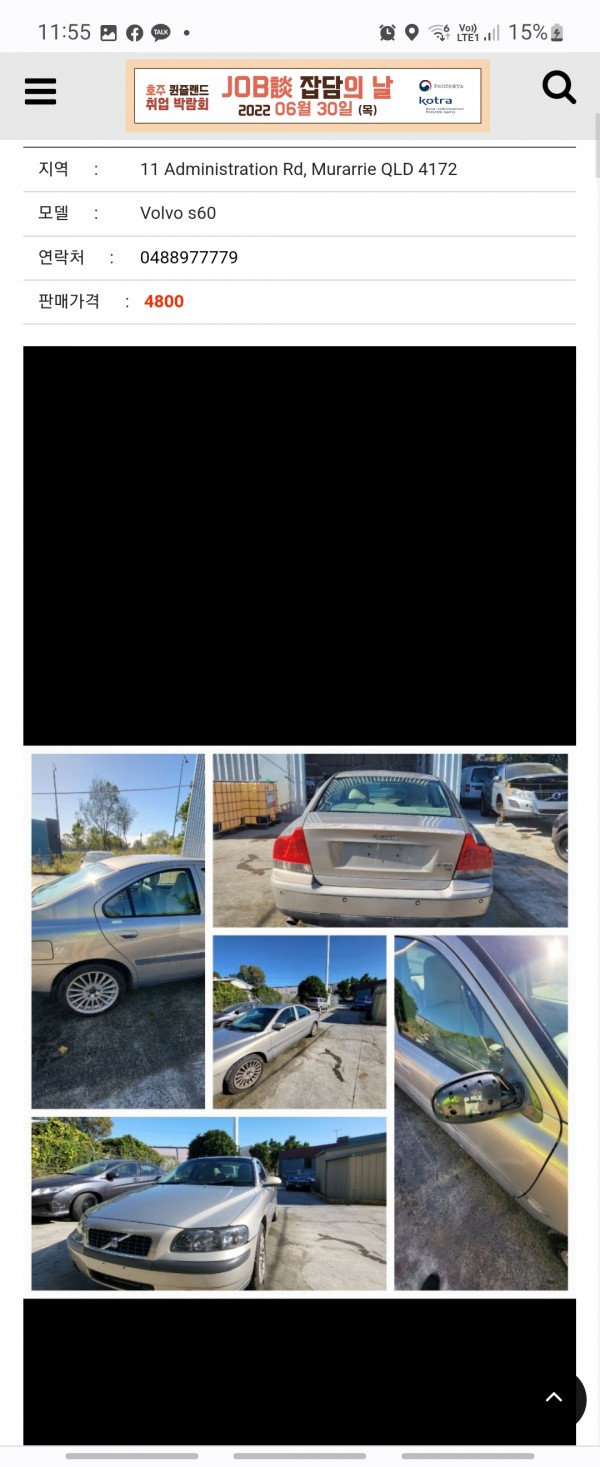The height and width of the screenshot is (1467, 600).
Task: Open the search icon
Action: click(559, 88)
